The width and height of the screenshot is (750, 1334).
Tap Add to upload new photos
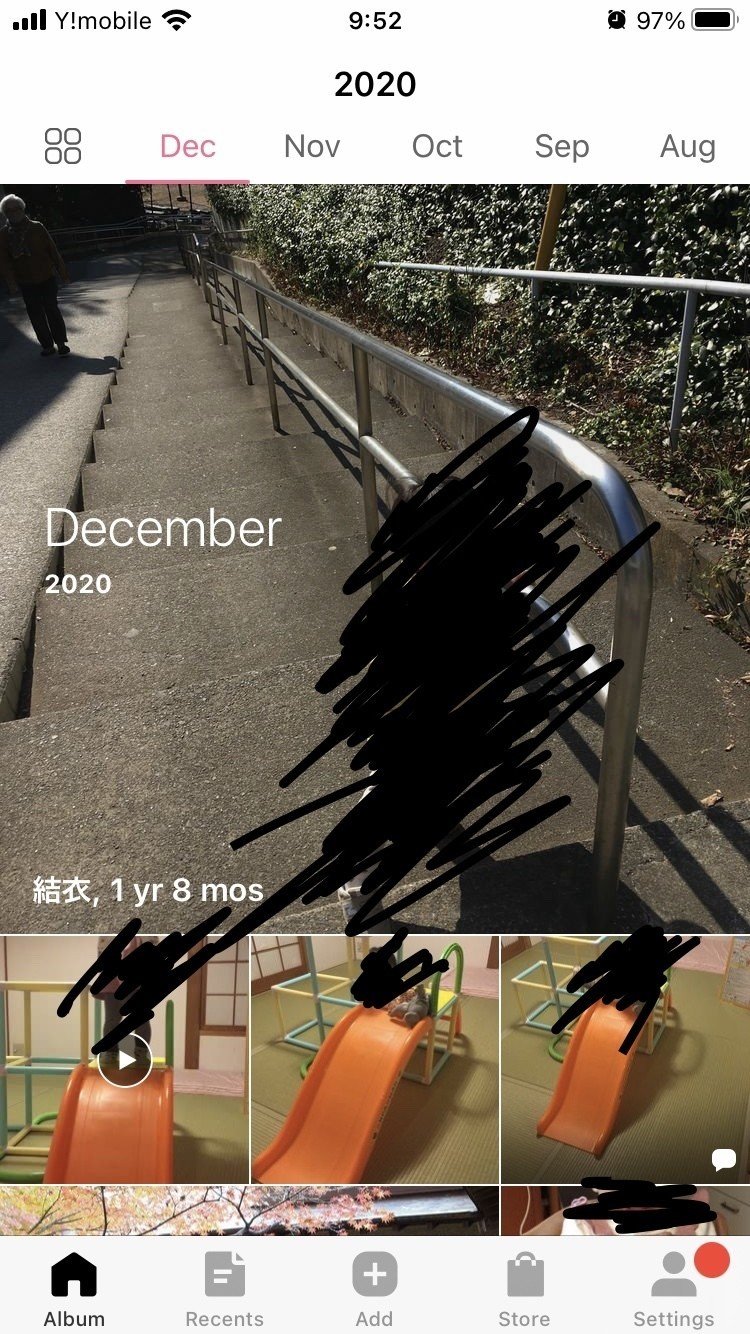coord(374,1288)
